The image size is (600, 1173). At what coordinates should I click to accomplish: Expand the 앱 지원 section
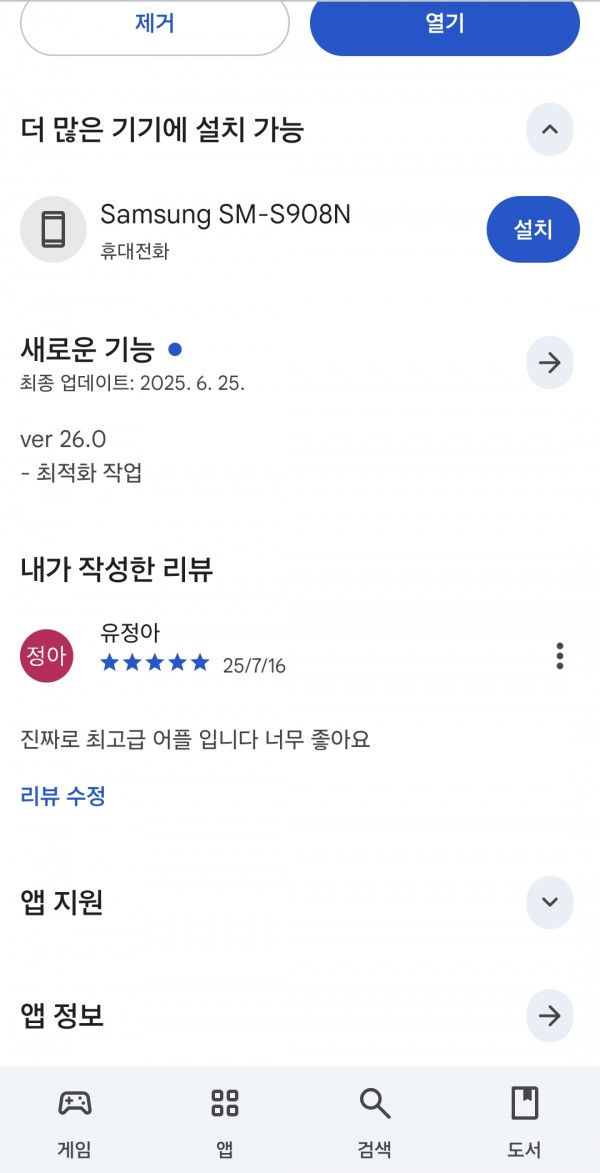pyautogui.click(x=550, y=902)
